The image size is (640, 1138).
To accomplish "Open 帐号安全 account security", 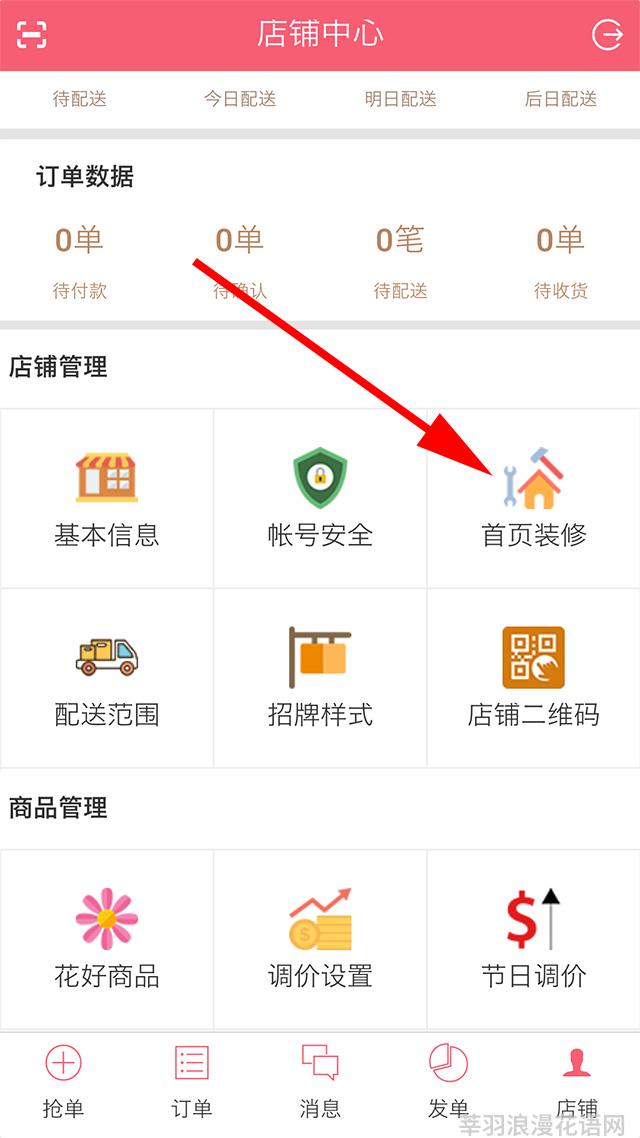I will click(x=320, y=498).
